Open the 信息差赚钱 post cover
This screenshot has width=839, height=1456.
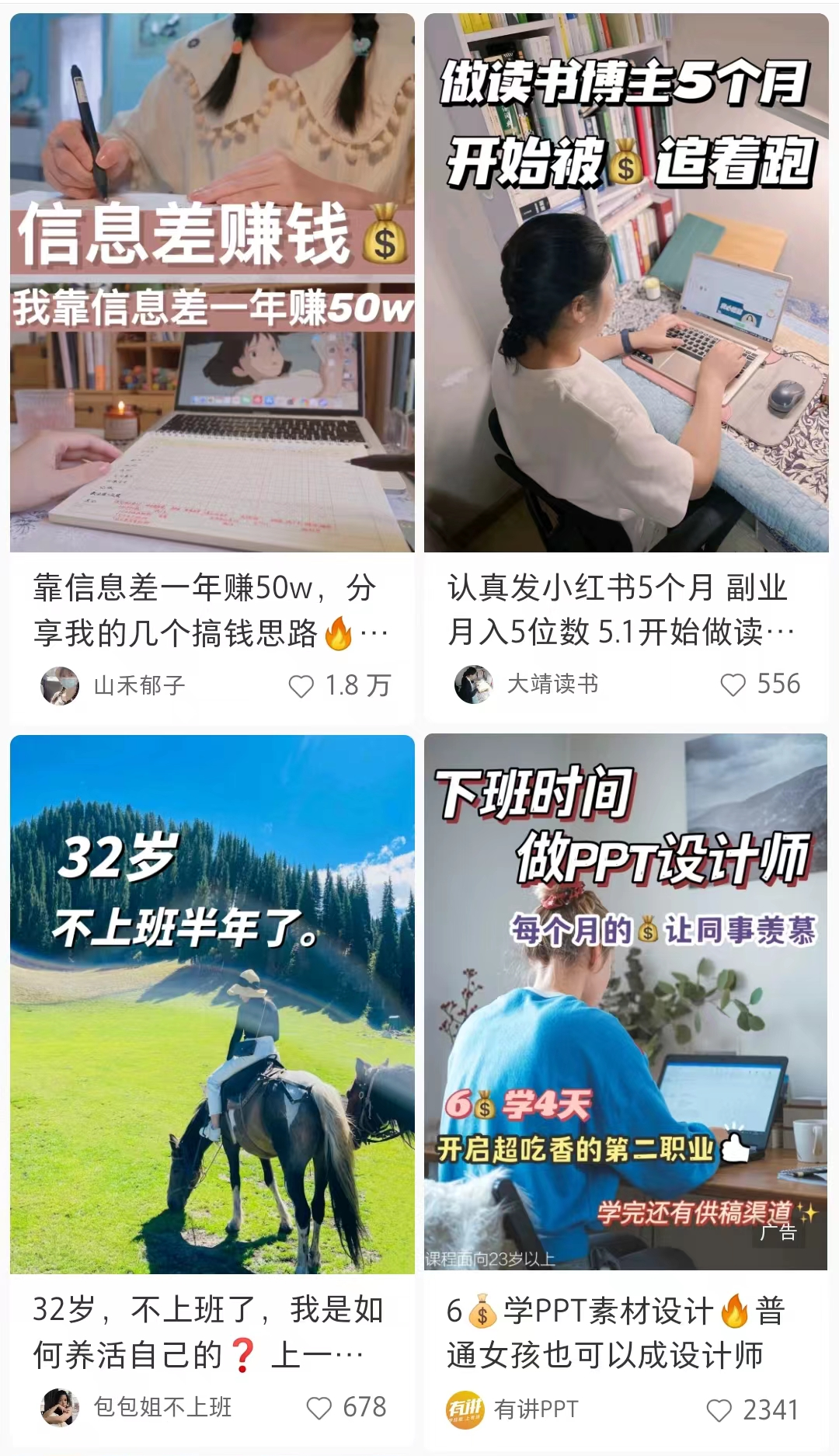(212, 282)
